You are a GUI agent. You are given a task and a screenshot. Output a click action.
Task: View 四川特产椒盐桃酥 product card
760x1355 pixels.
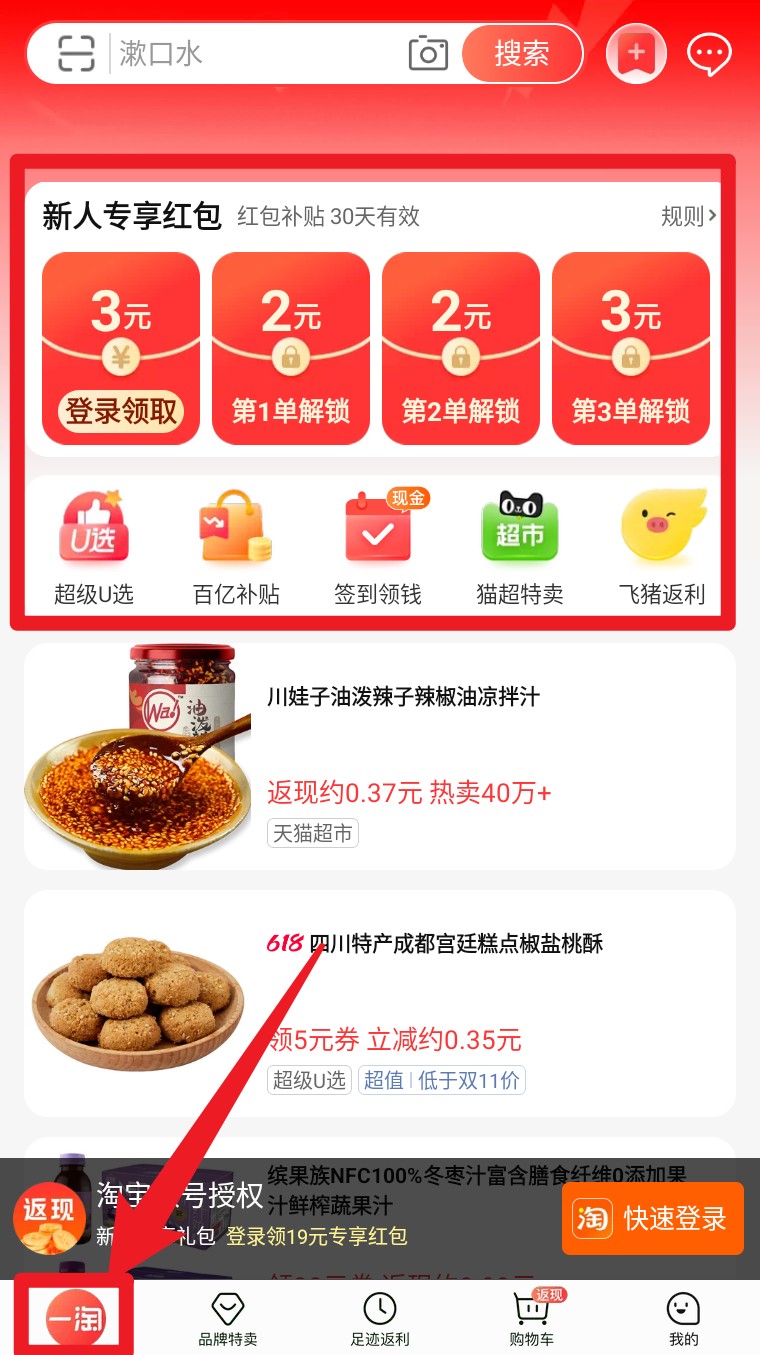click(x=380, y=1003)
